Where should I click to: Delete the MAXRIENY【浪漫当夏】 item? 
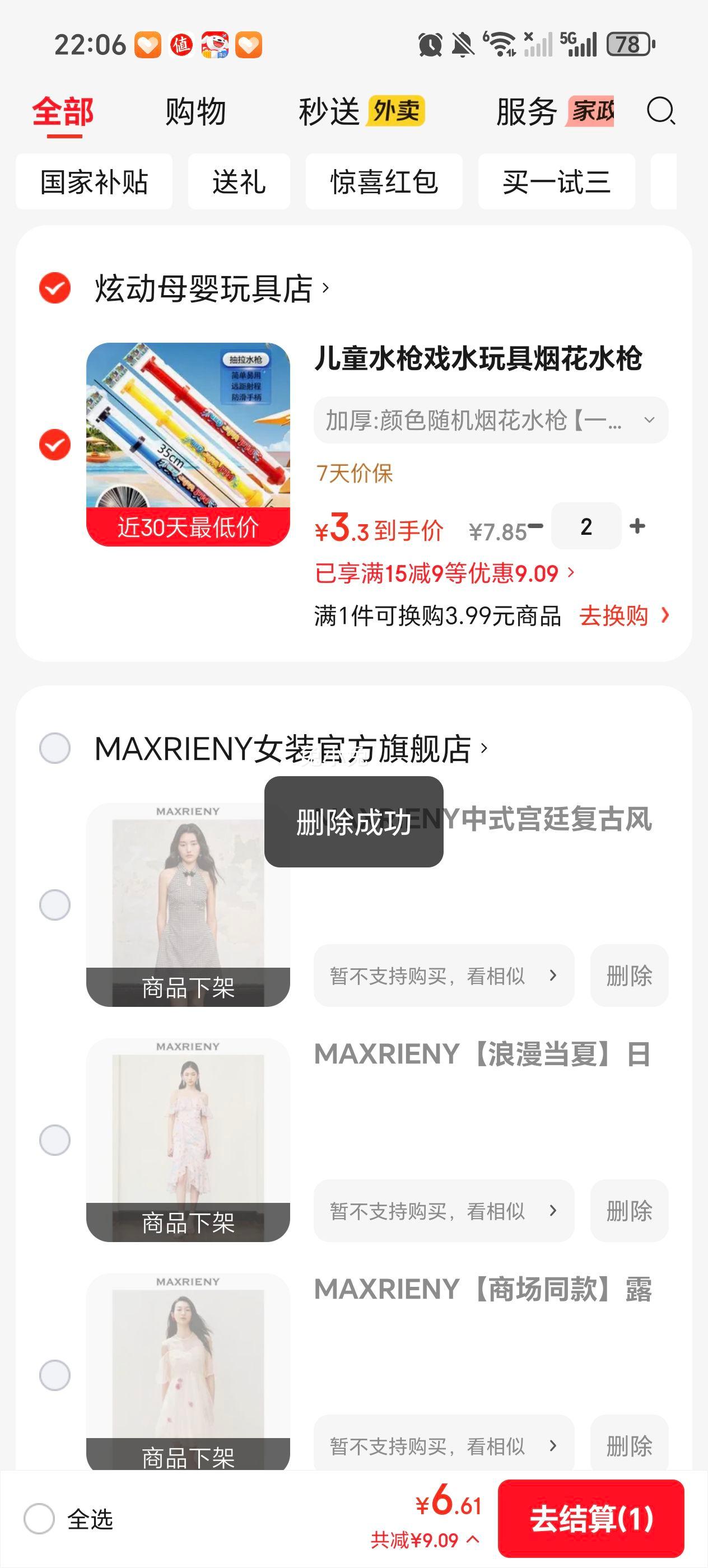(x=629, y=1211)
